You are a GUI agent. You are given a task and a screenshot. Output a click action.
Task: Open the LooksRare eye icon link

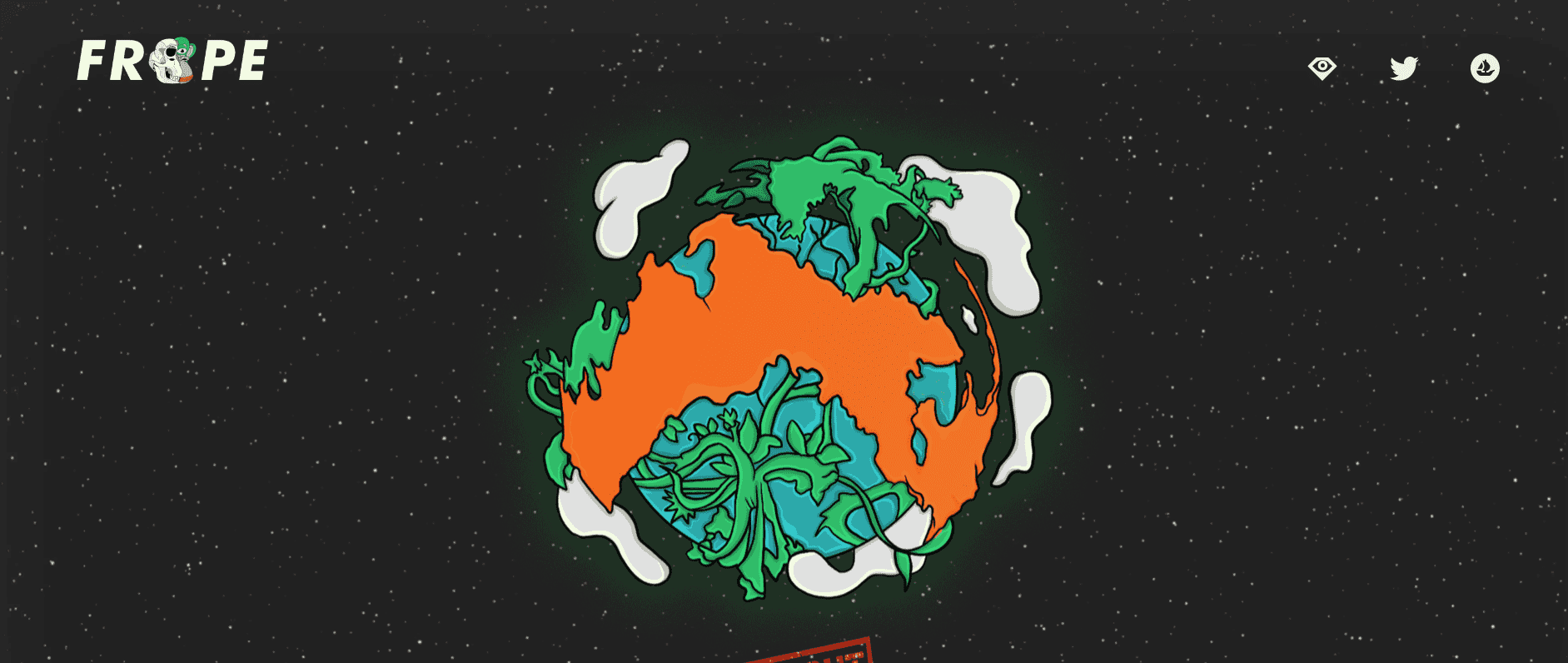[x=1322, y=67]
